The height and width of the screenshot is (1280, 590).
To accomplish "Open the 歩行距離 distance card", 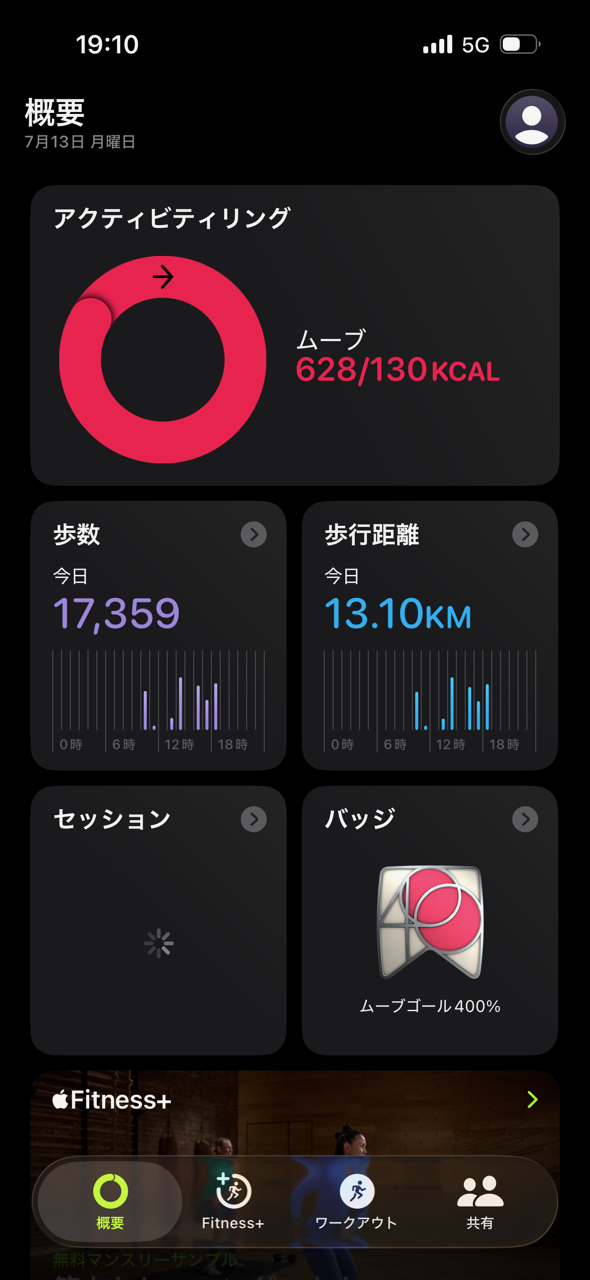I will click(x=430, y=636).
